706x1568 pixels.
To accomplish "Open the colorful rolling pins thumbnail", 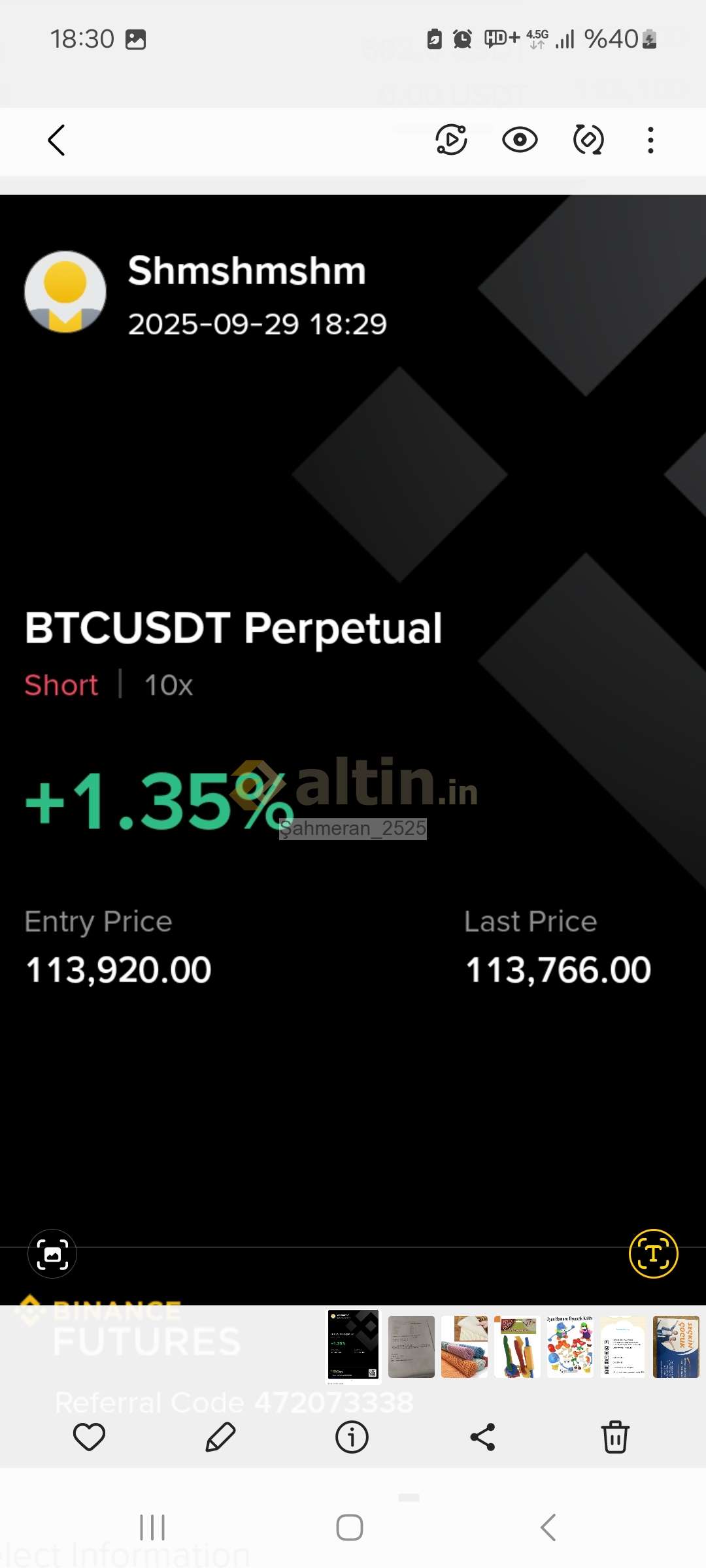I will tap(517, 1347).
